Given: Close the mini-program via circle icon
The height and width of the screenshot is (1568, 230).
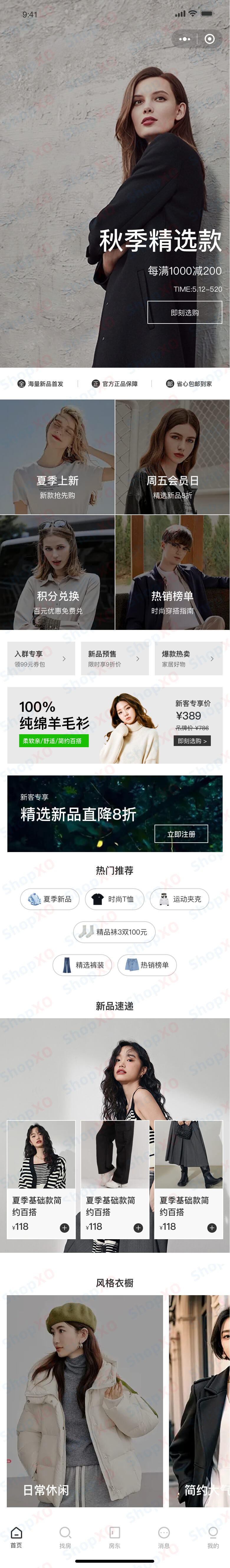Looking at the screenshot, I should pos(210,39).
